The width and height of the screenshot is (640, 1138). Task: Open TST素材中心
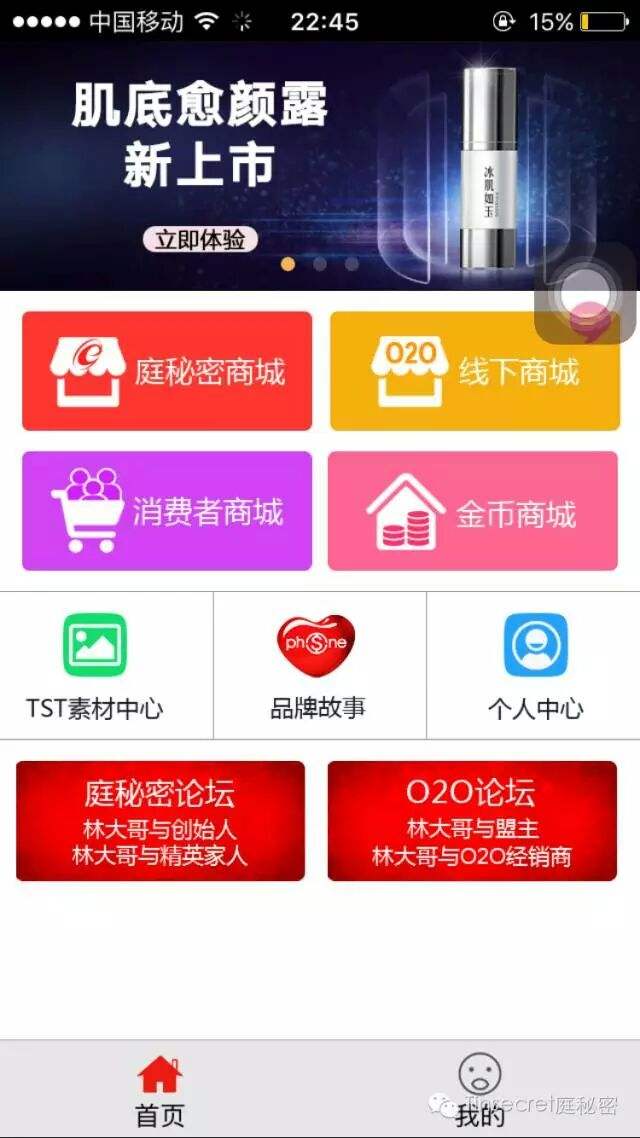tap(95, 666)
